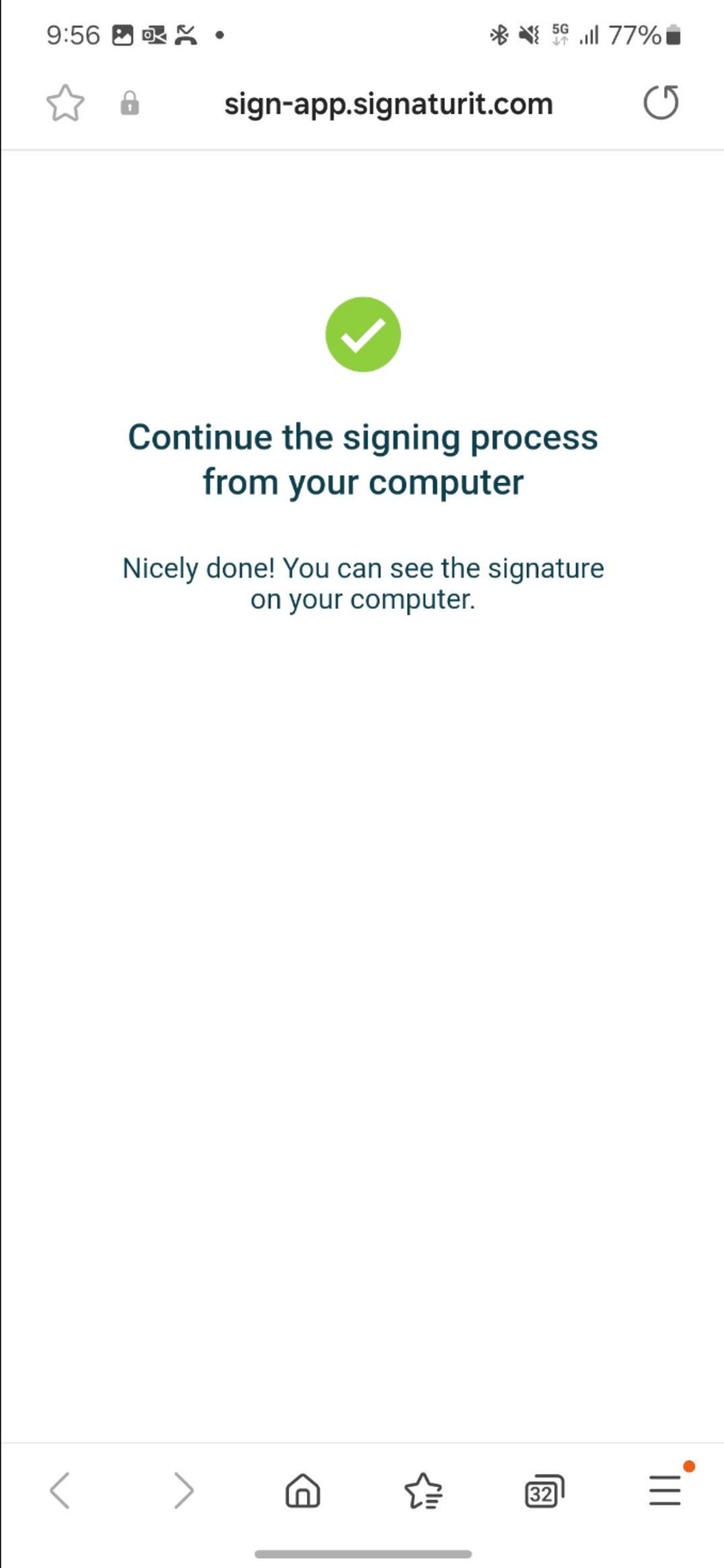Bookmark this page with the star icon
This screenshot has width=724, height=1568.
click(65, 103)
